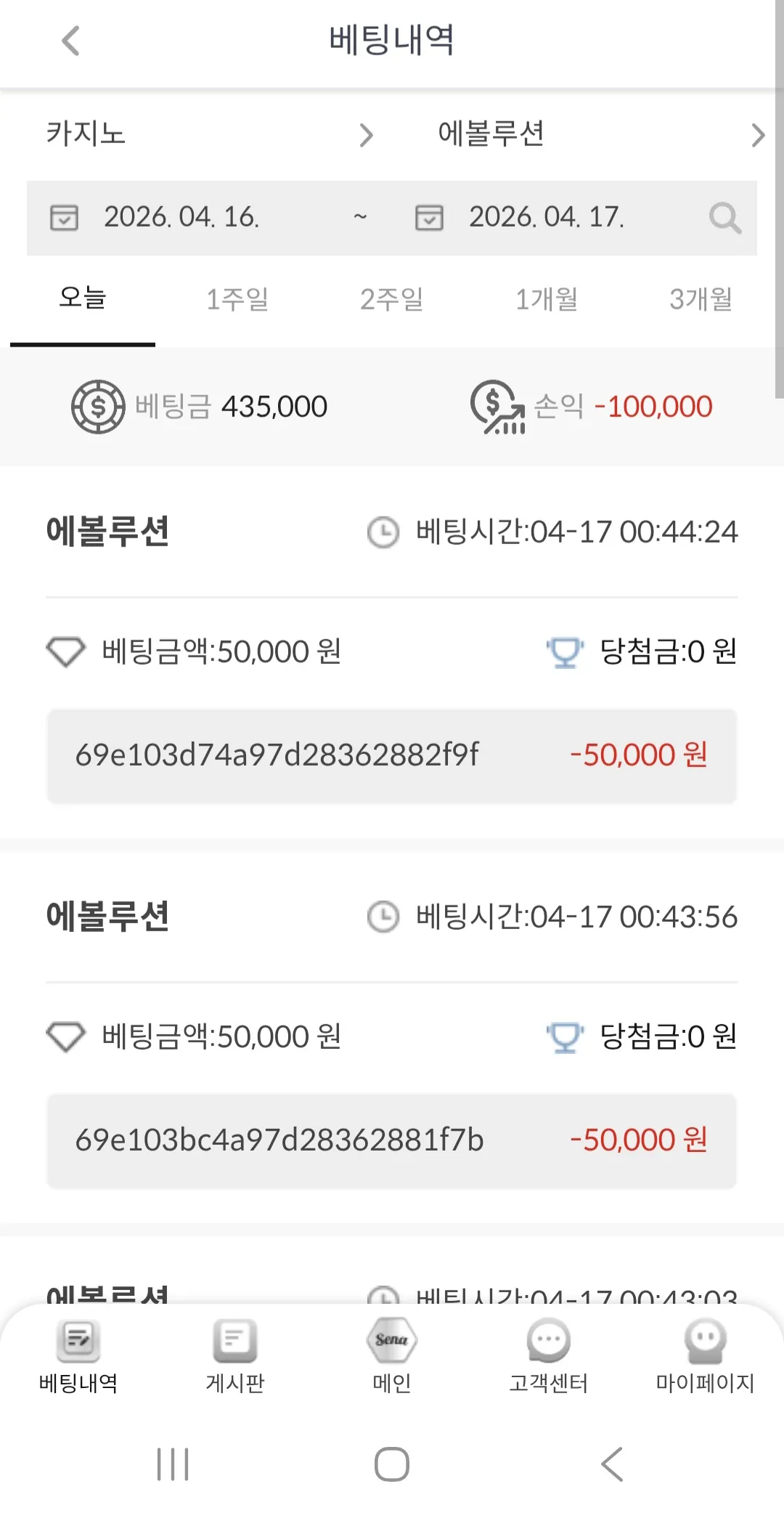The height and width of the screenshot is (1513, 784).
Task: Select the 오늘 tab
Action: (83, 298)
